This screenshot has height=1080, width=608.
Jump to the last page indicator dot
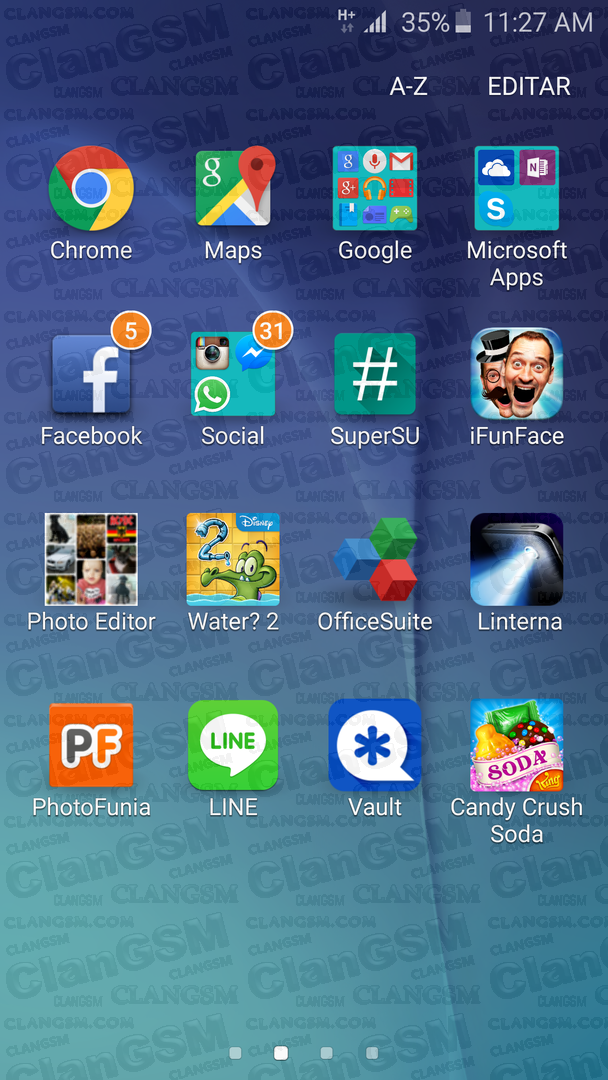372,1052
